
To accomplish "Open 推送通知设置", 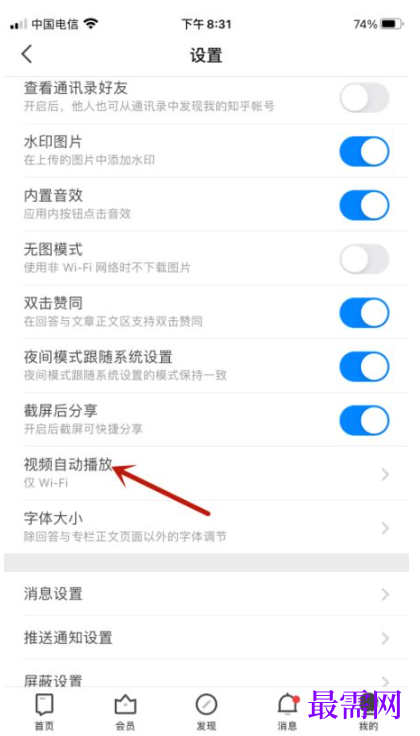I will 206,638.
